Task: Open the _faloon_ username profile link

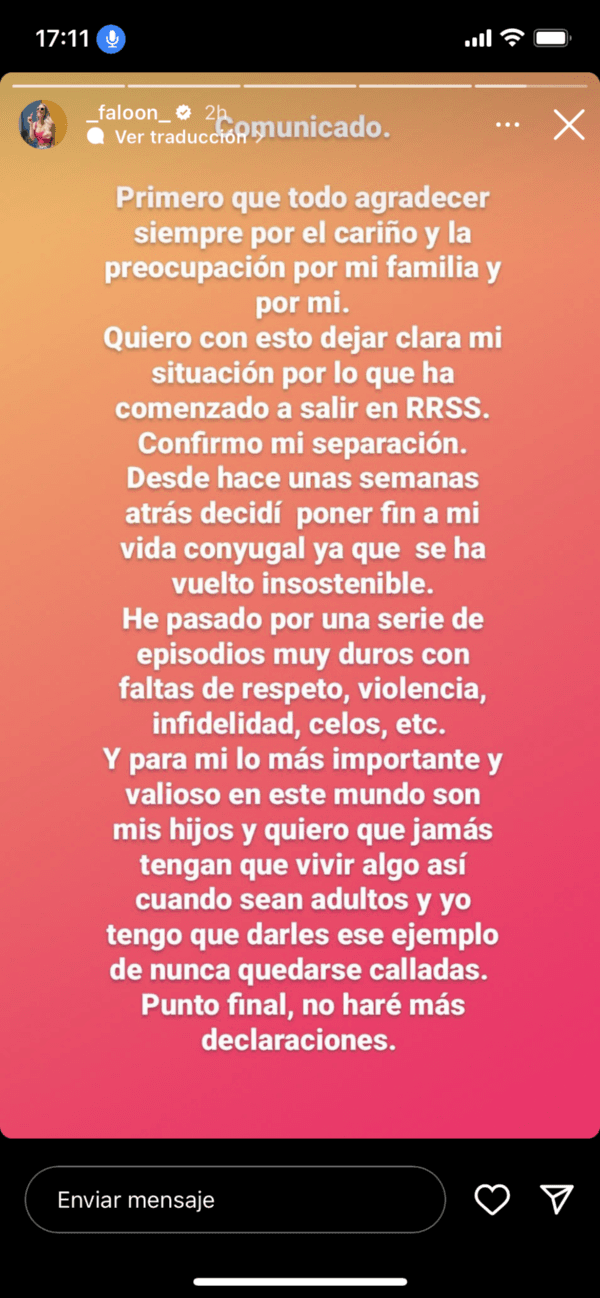Action: click(x=128, y=112)
